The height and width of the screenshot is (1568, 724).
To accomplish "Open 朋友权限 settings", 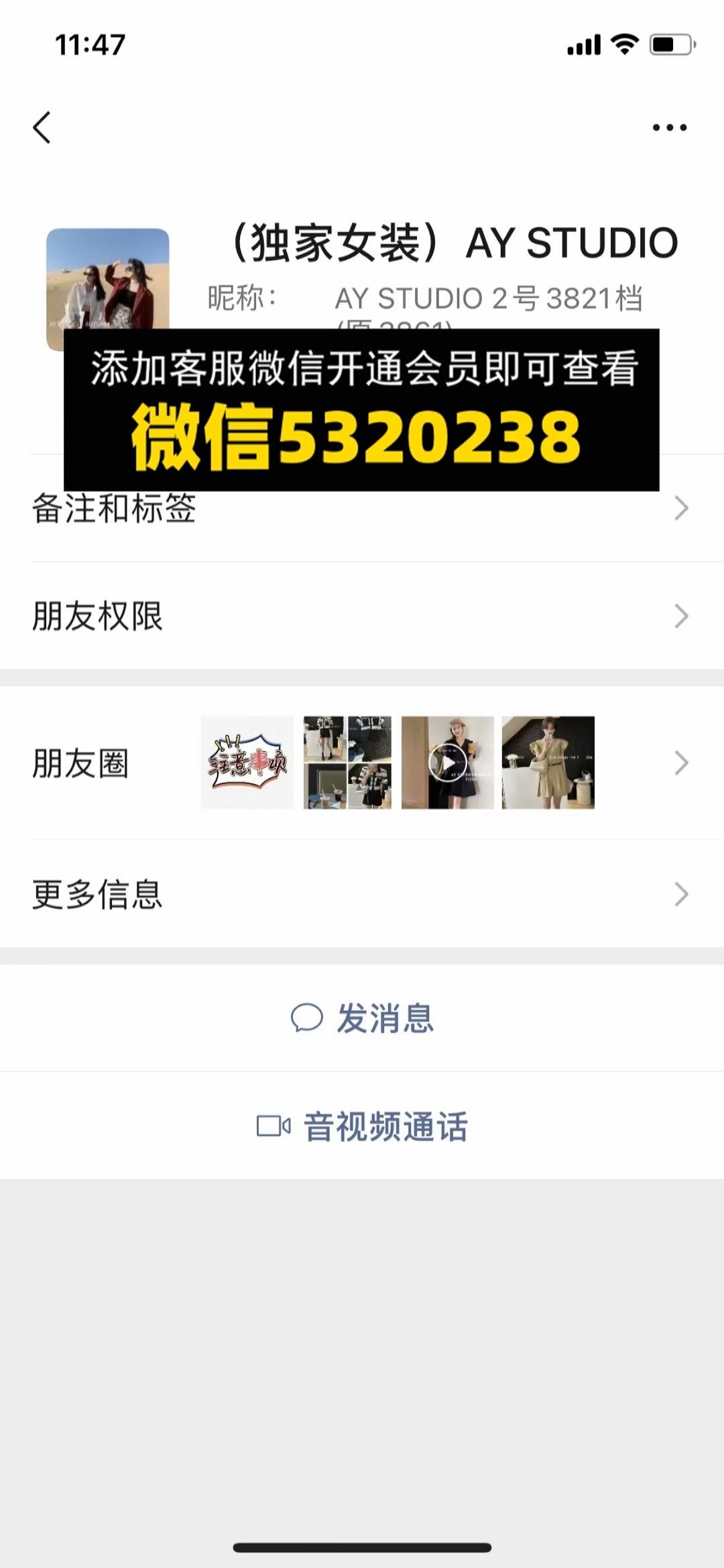I will (x=362, y=616).
